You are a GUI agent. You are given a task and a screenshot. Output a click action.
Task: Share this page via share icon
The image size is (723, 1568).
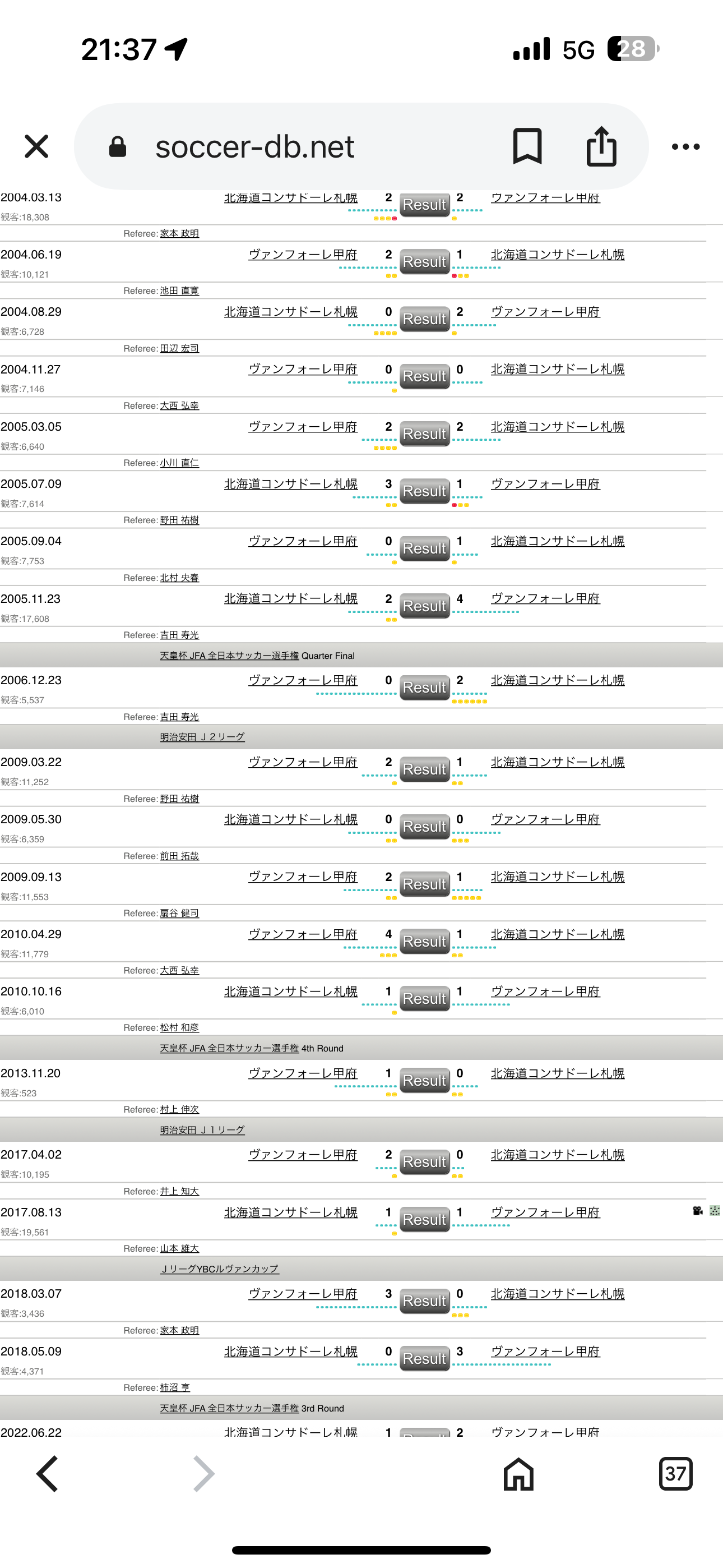(601, 146)
